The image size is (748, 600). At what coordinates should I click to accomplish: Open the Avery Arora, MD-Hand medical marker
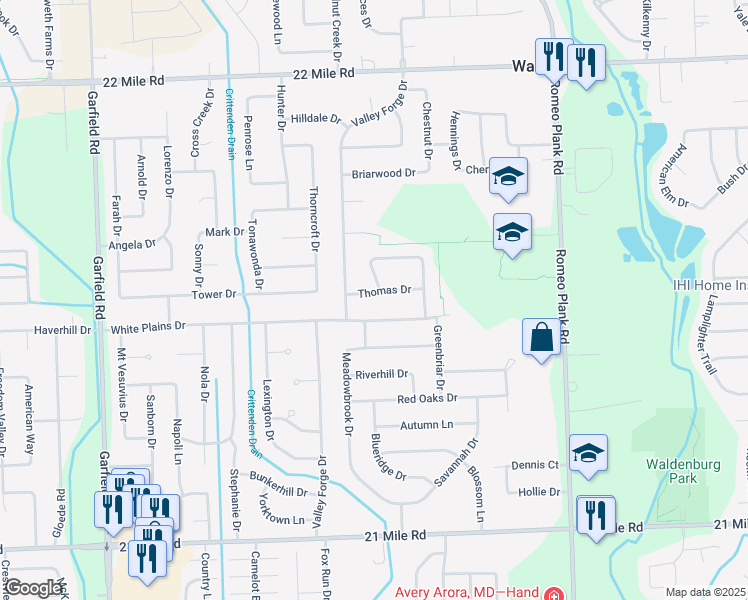553,594
